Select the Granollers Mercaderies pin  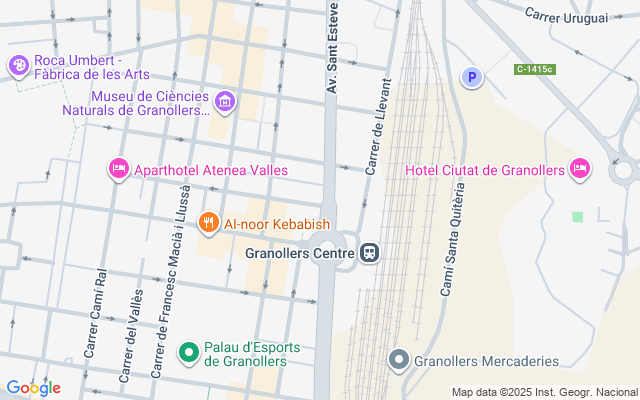(x=398, y=360)
